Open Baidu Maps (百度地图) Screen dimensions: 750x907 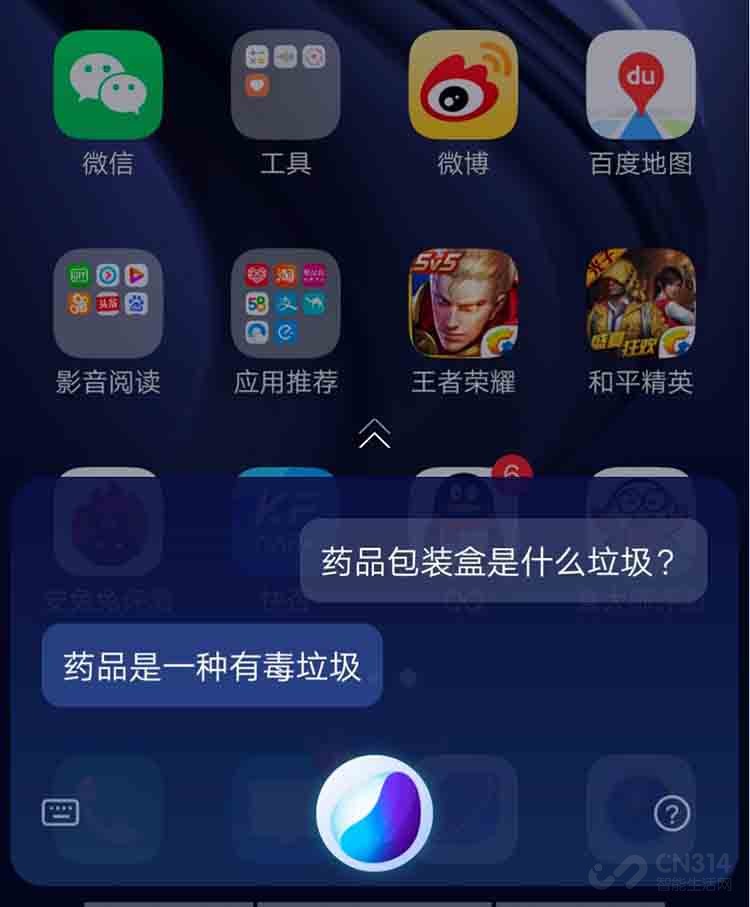pyautogui.click(x=640, y=85)
